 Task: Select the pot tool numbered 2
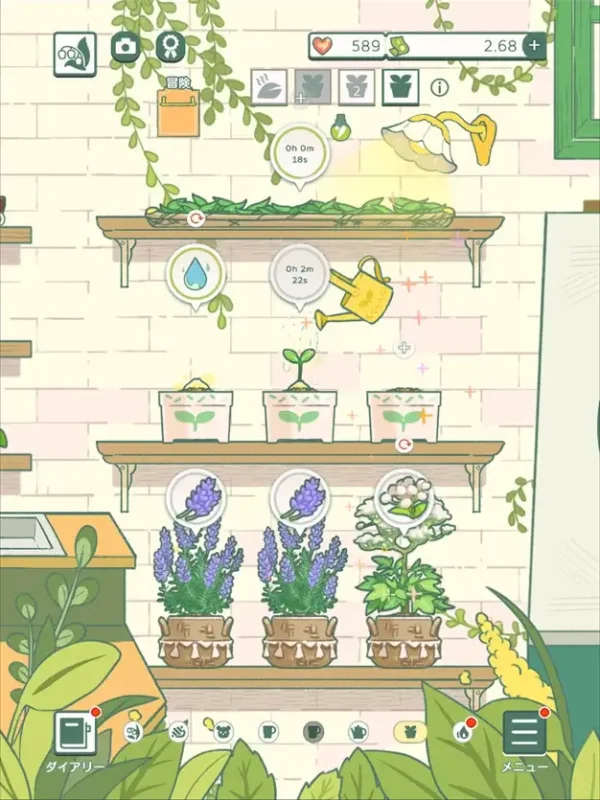click(357, 86)
